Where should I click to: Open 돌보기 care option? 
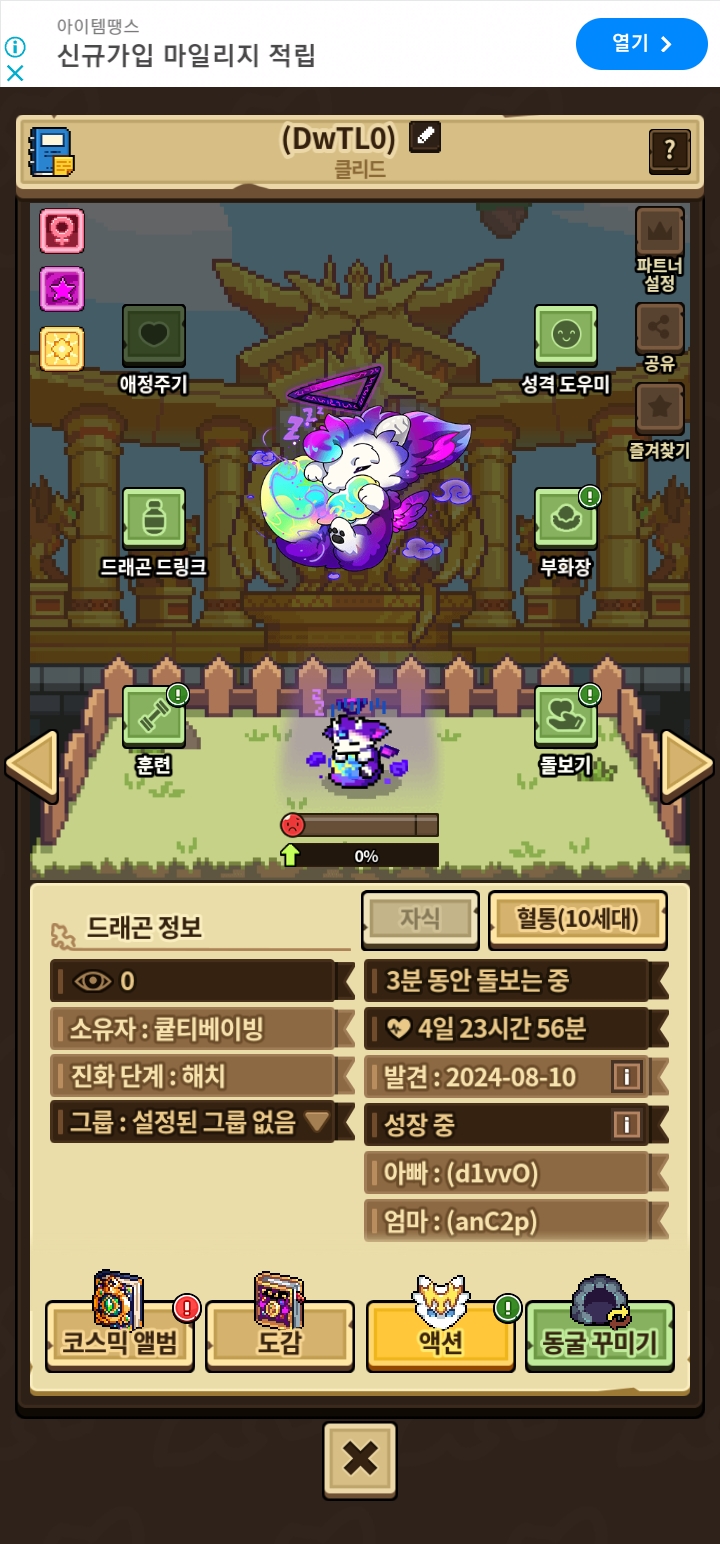coord(565,718)
